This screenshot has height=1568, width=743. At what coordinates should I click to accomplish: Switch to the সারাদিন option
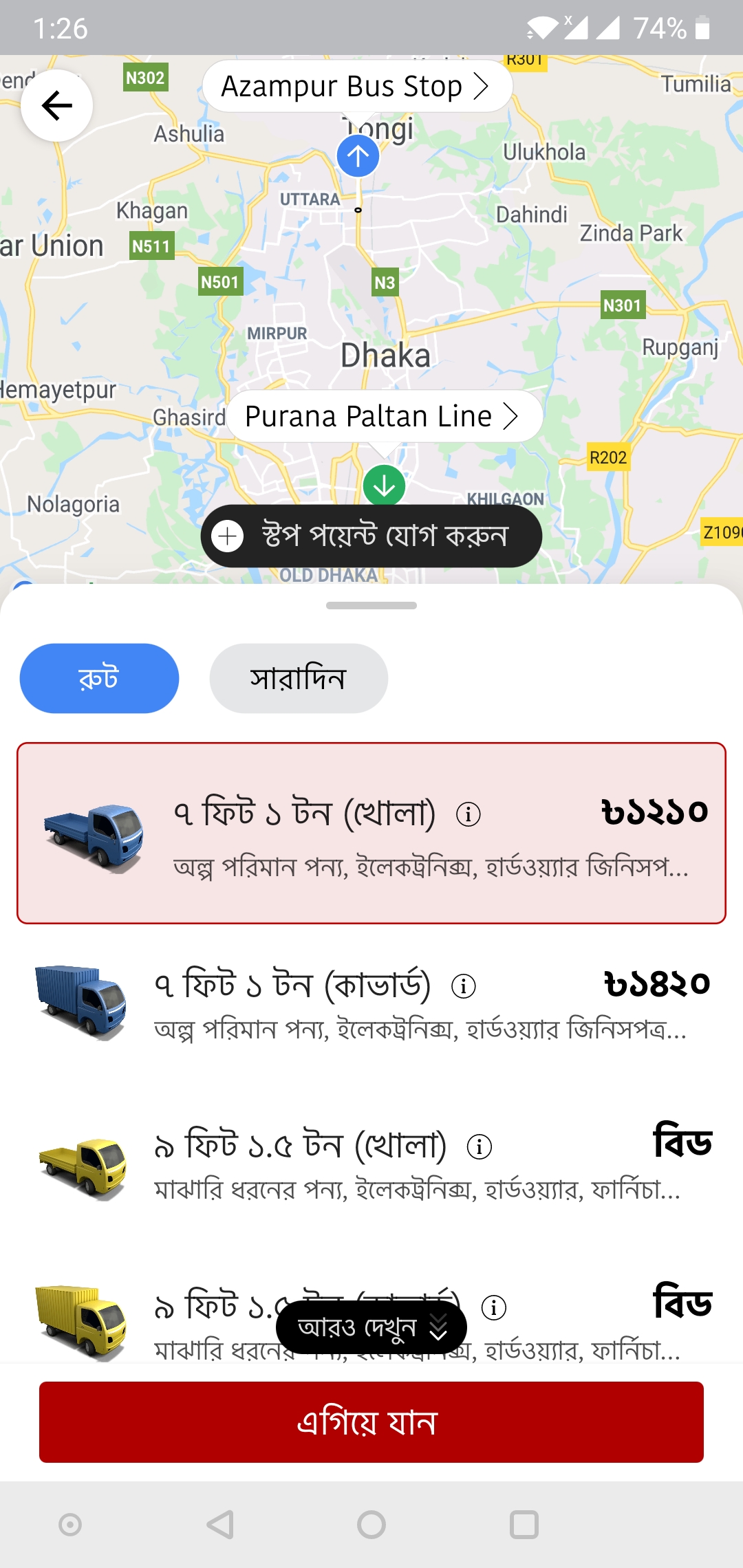pos(299,677)
